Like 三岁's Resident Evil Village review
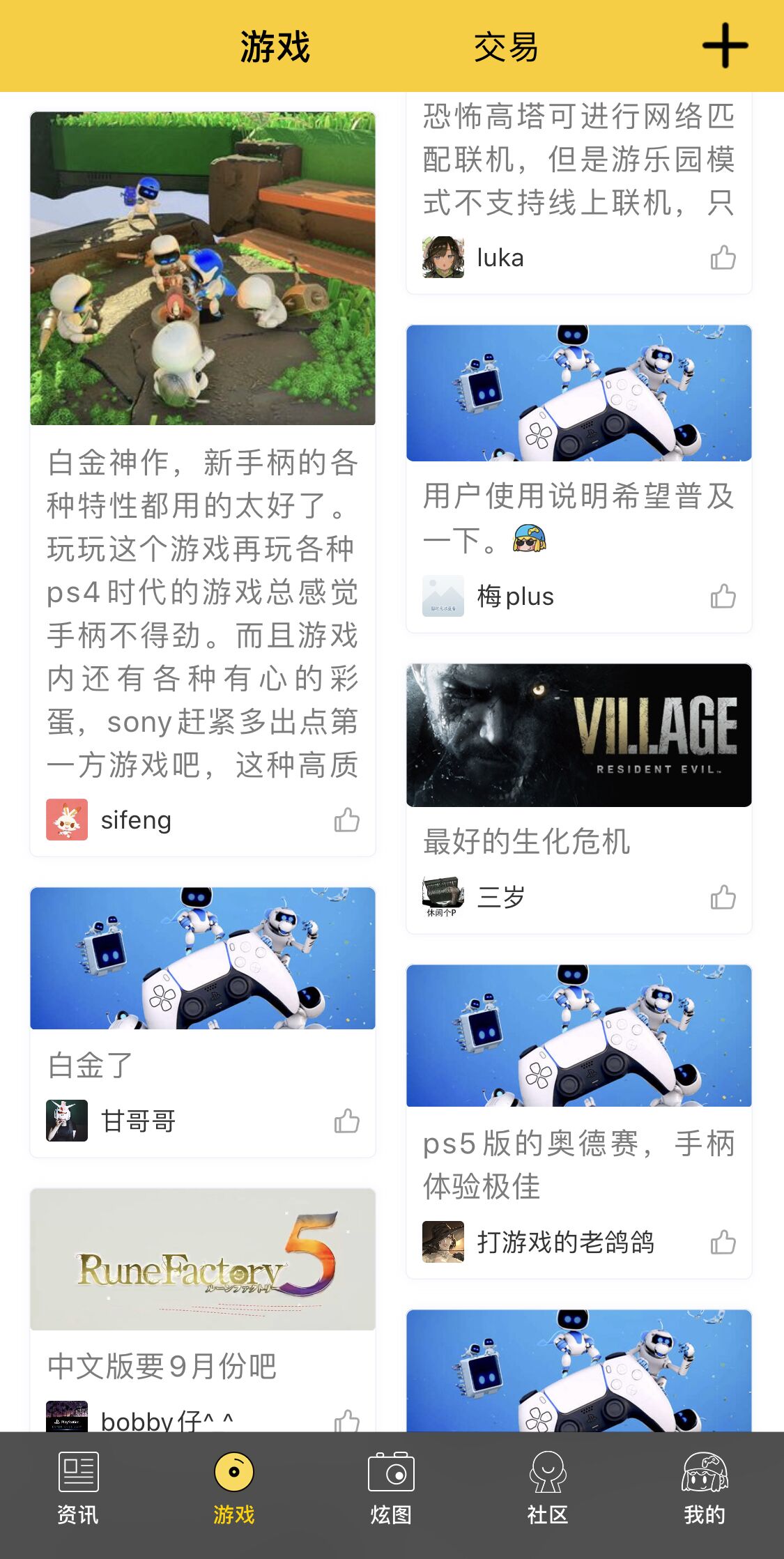Image resolution: width=784 pixels, height=1559 pixels. tap(723, 898)
